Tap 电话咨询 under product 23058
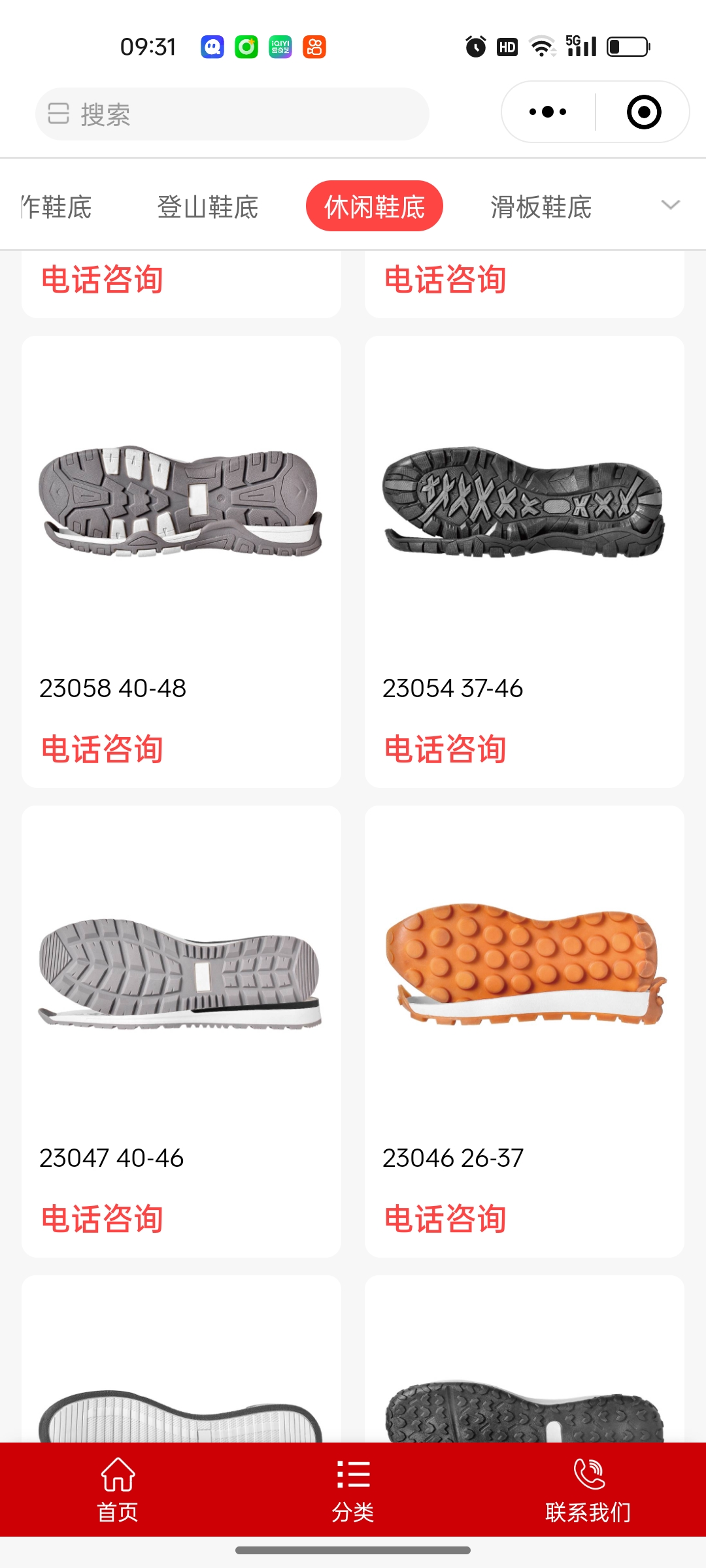 (x=103, y=749)
